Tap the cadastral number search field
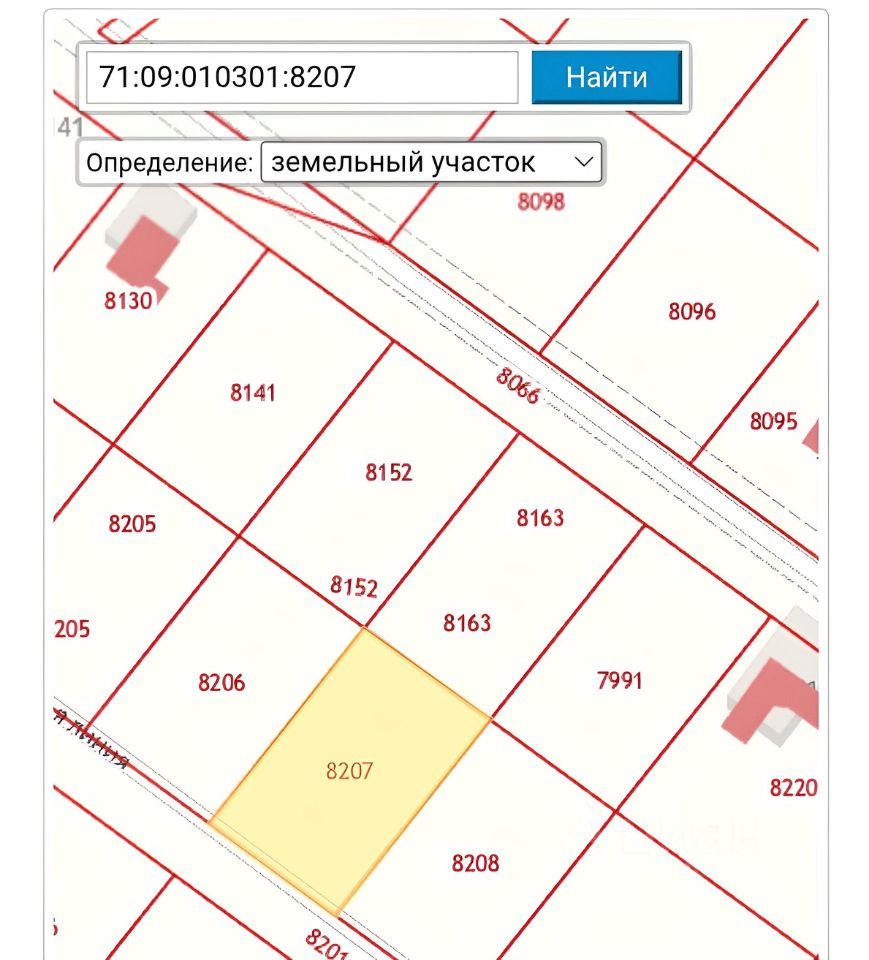This screenshot has width=869, height=960. coord(302,77)
